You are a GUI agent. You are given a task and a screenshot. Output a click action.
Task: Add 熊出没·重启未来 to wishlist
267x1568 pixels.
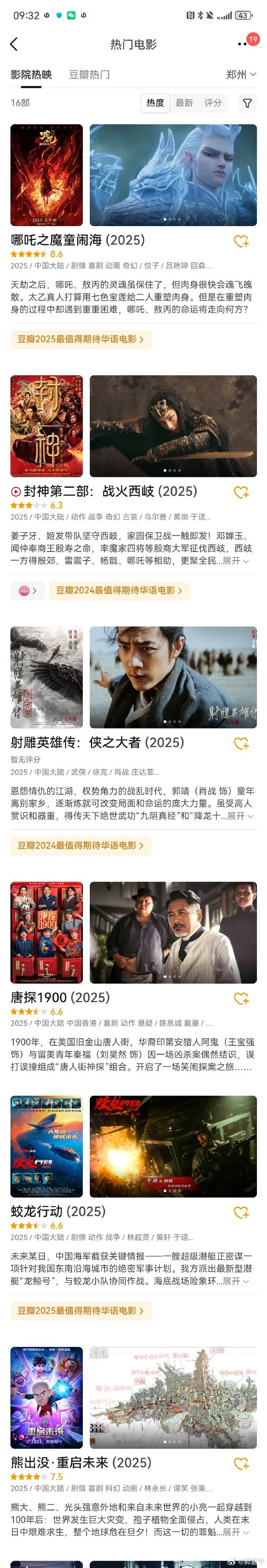[241, 1463]
